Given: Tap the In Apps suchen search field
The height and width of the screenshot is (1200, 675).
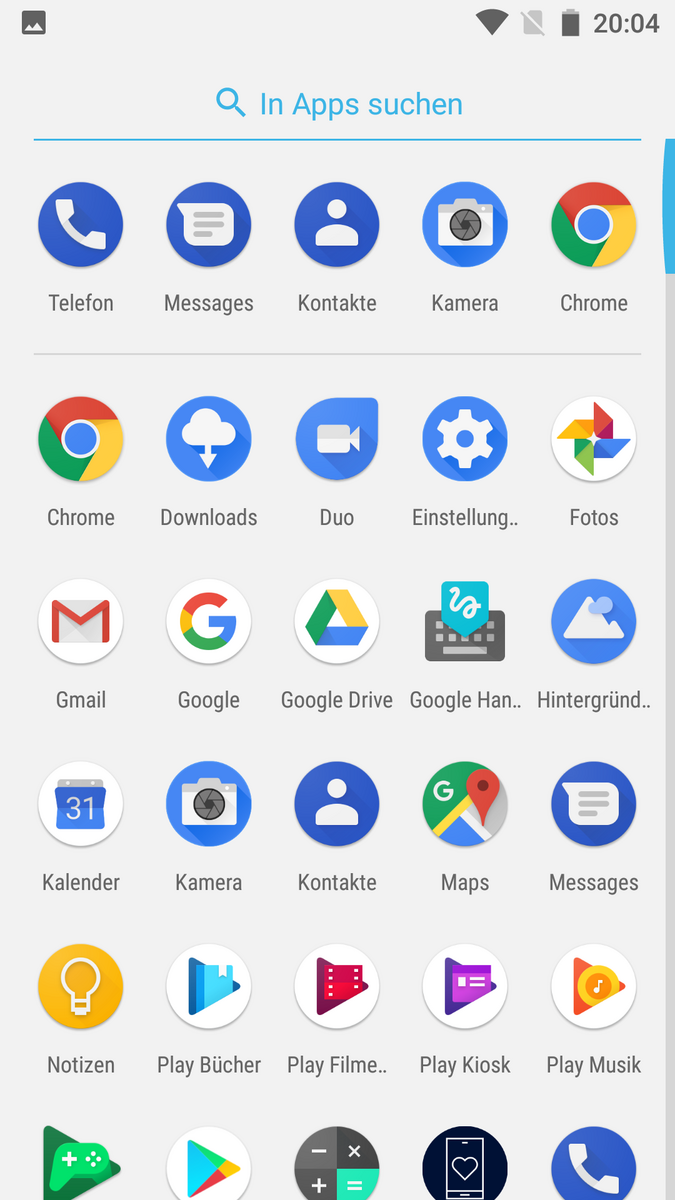Looking at the screenshot, I should pyautogui.click(x=337, y=104).
